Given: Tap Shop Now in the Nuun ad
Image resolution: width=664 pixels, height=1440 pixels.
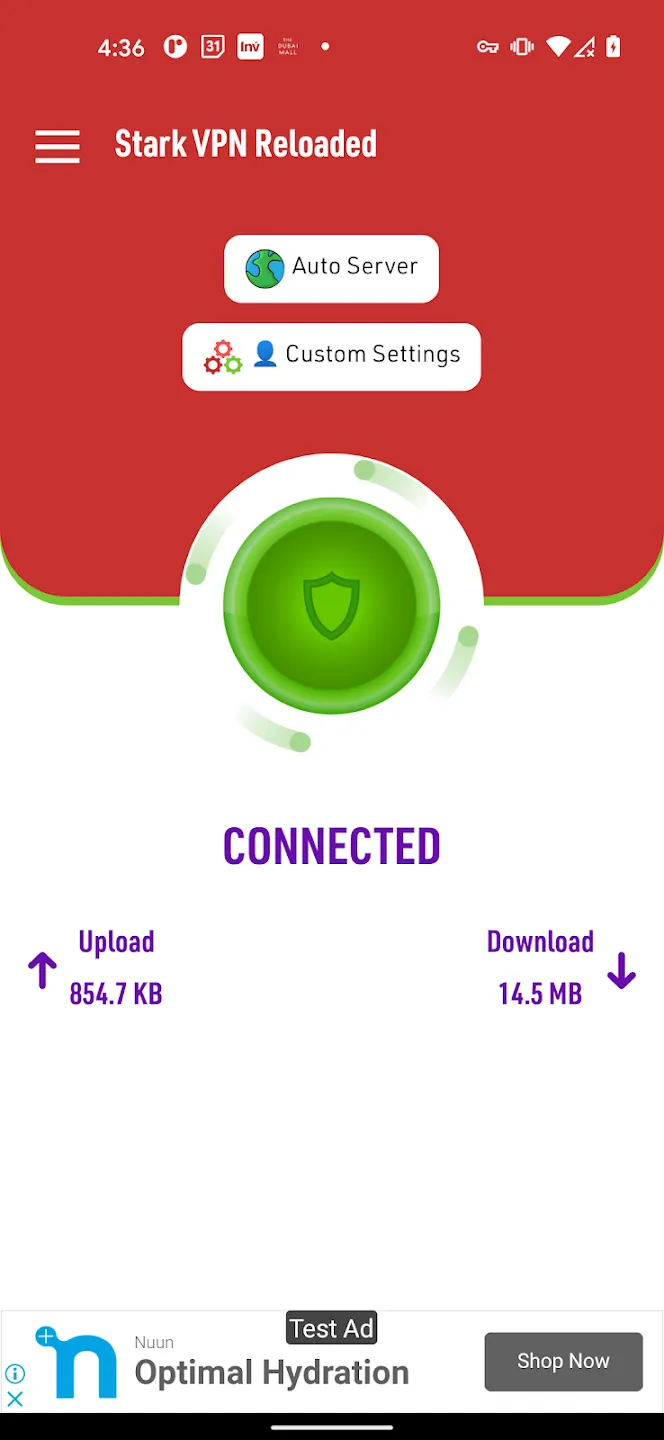Looking at the screenshot, I should tap(563, 1361).
